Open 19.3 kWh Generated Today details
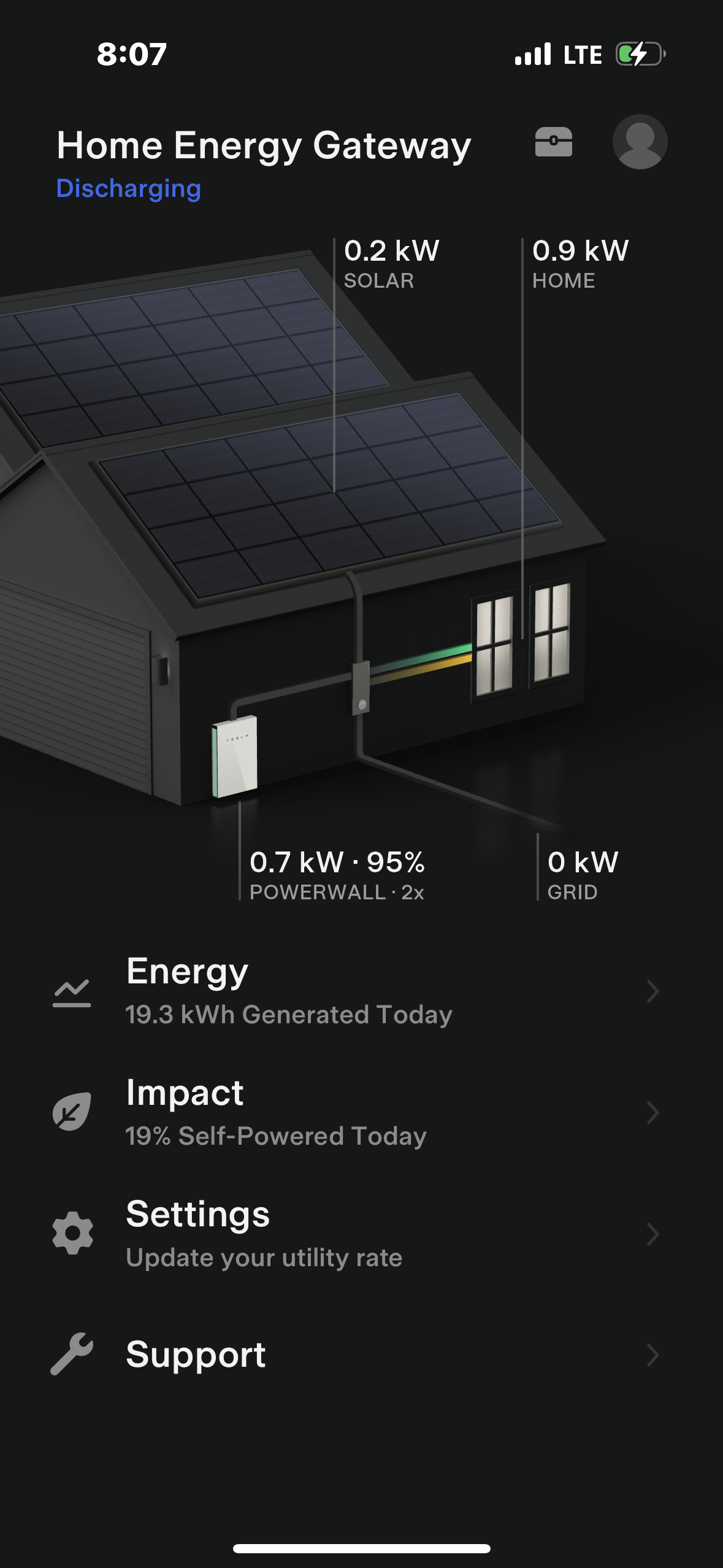This screenshot has height=1568, width=723. [288, 1014]
